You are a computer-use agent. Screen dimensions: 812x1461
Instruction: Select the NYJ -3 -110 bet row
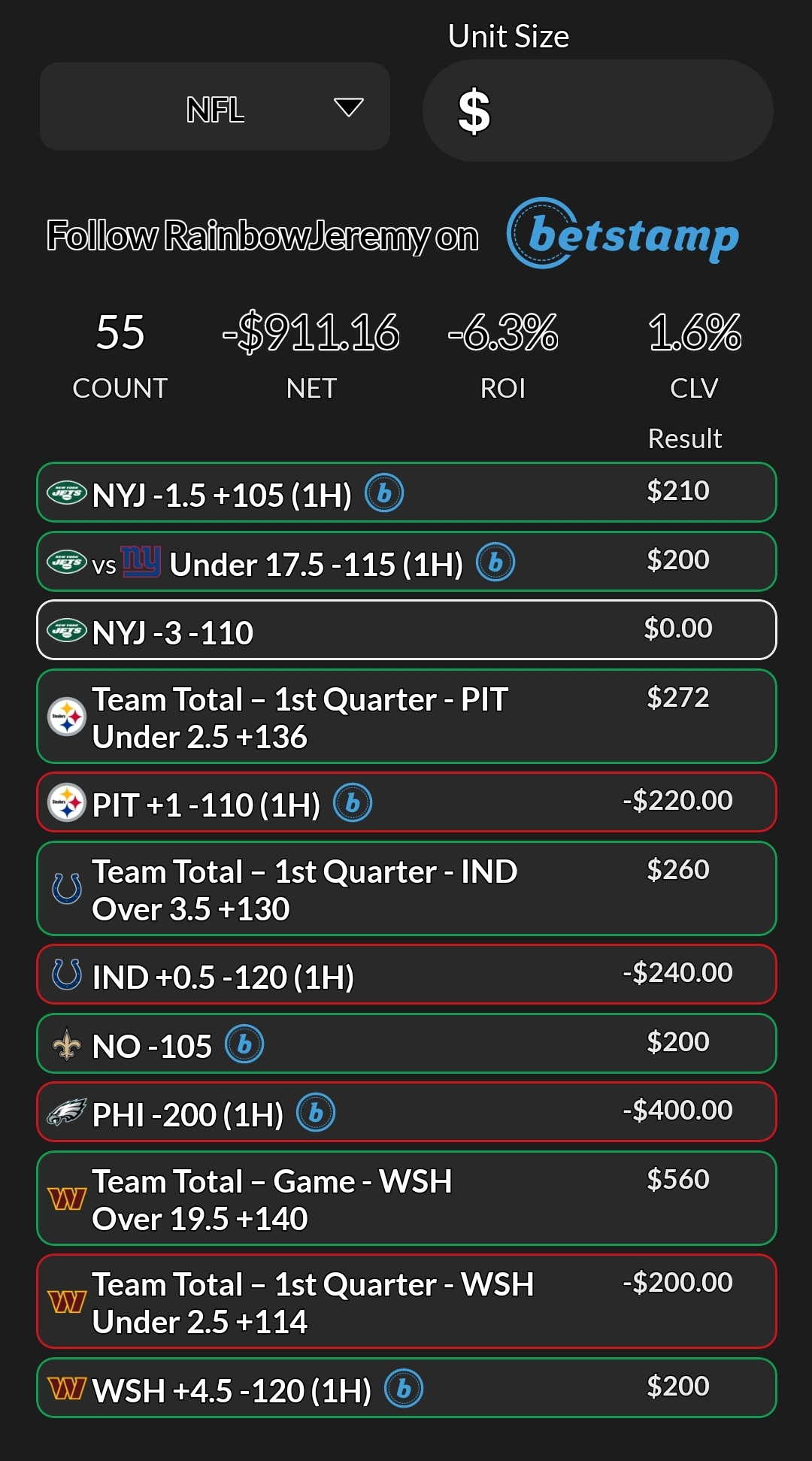pyautogui.click(x=406, y=630)
